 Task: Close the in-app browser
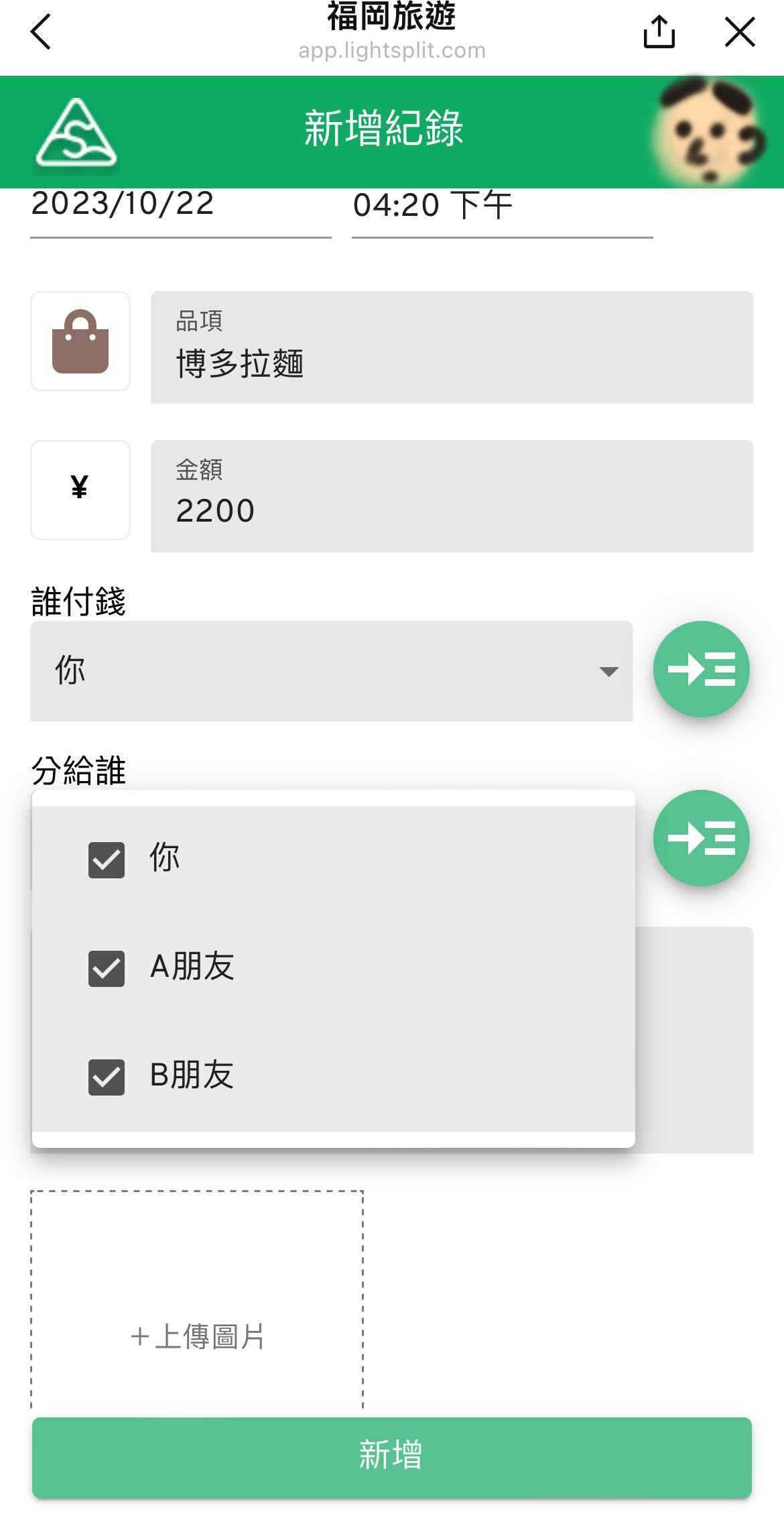click(740, 32)
